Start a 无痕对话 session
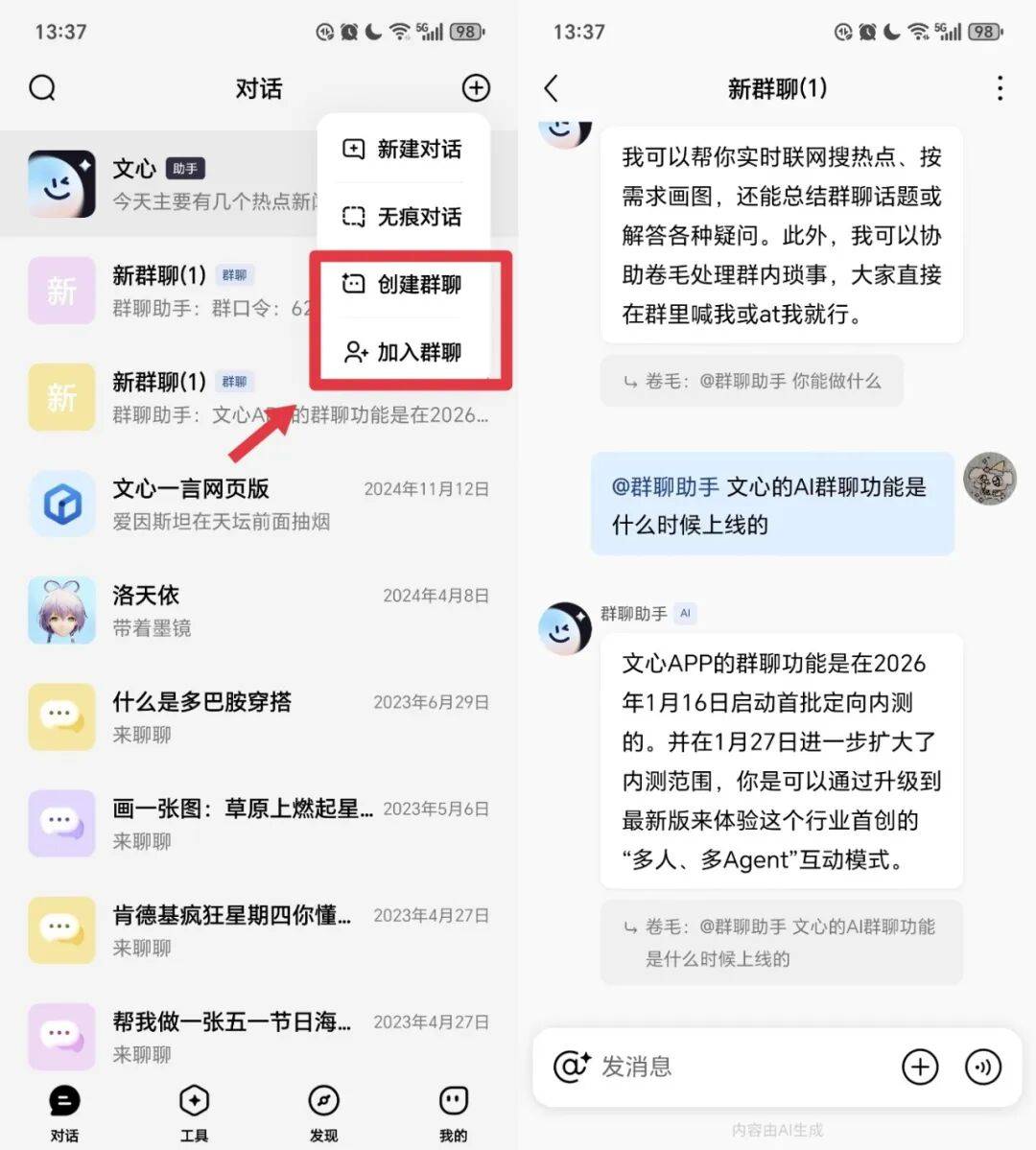Image resolution: width=1036 pixels, height=1150 pixels. [x=403, y=217]
